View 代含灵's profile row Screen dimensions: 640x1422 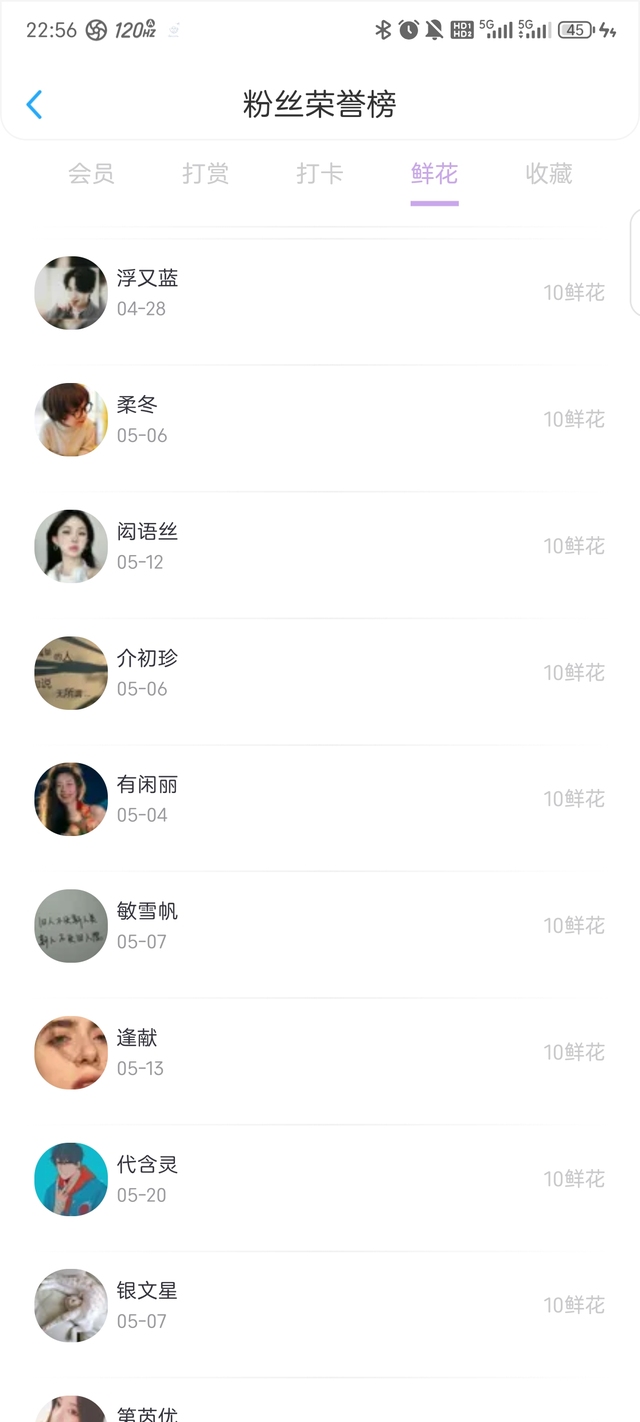(320, 1179)
